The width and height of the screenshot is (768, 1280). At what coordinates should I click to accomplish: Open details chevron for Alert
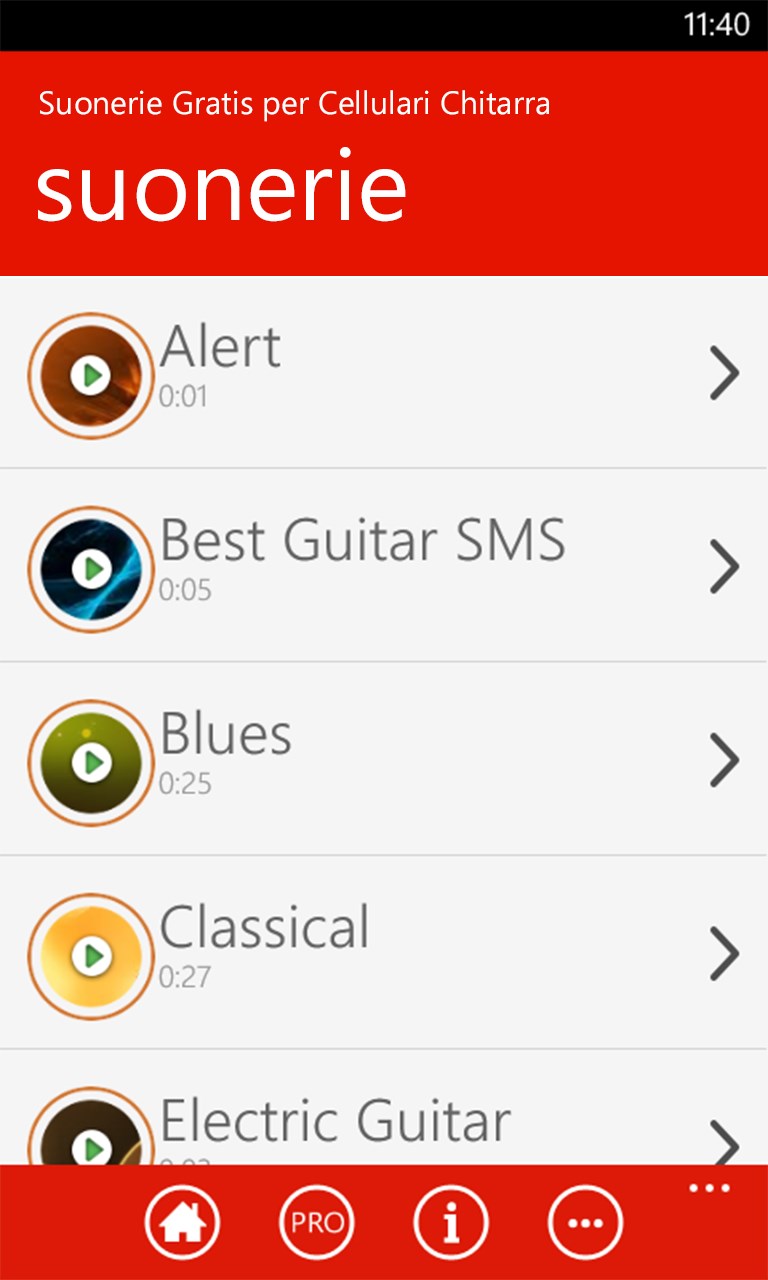(724, 373)
